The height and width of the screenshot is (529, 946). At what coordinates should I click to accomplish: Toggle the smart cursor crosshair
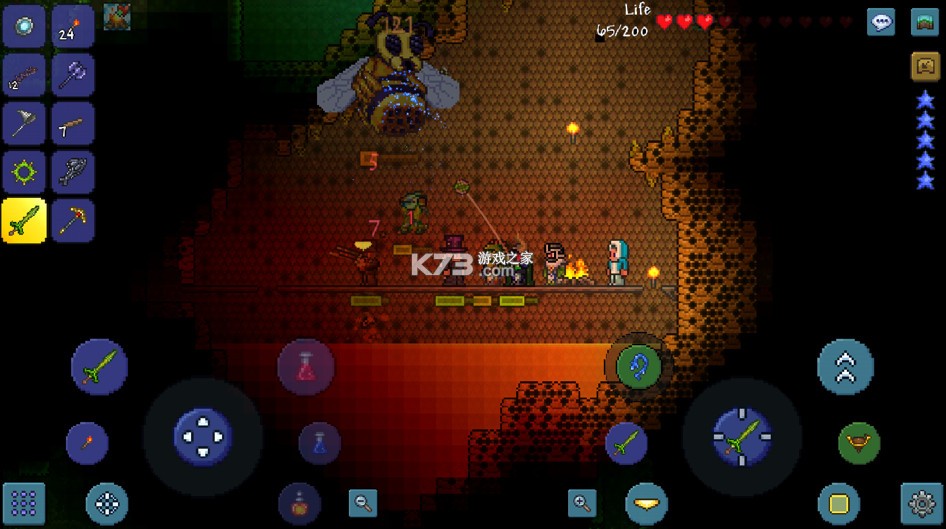click(x=106, y=504)
